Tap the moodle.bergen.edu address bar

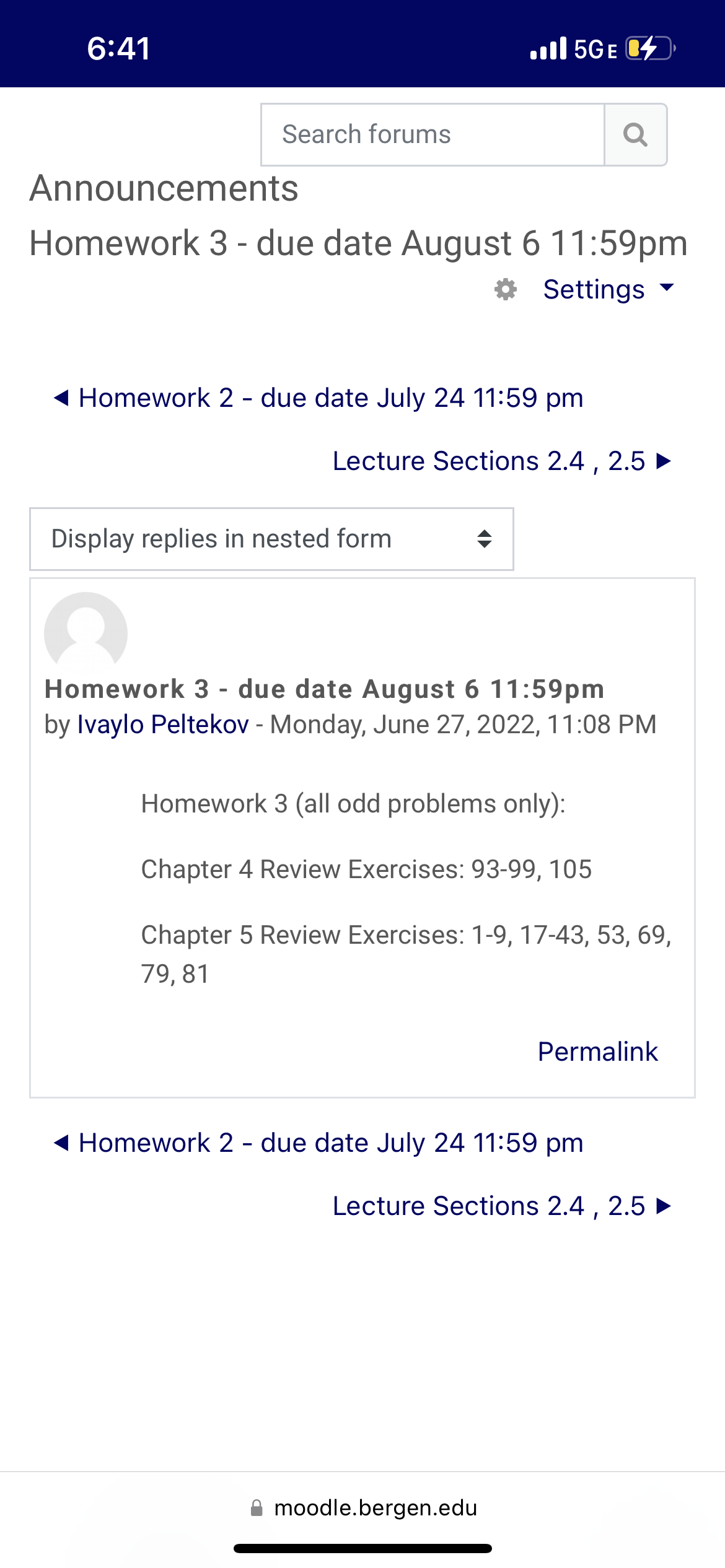(x=363, y=1507)
